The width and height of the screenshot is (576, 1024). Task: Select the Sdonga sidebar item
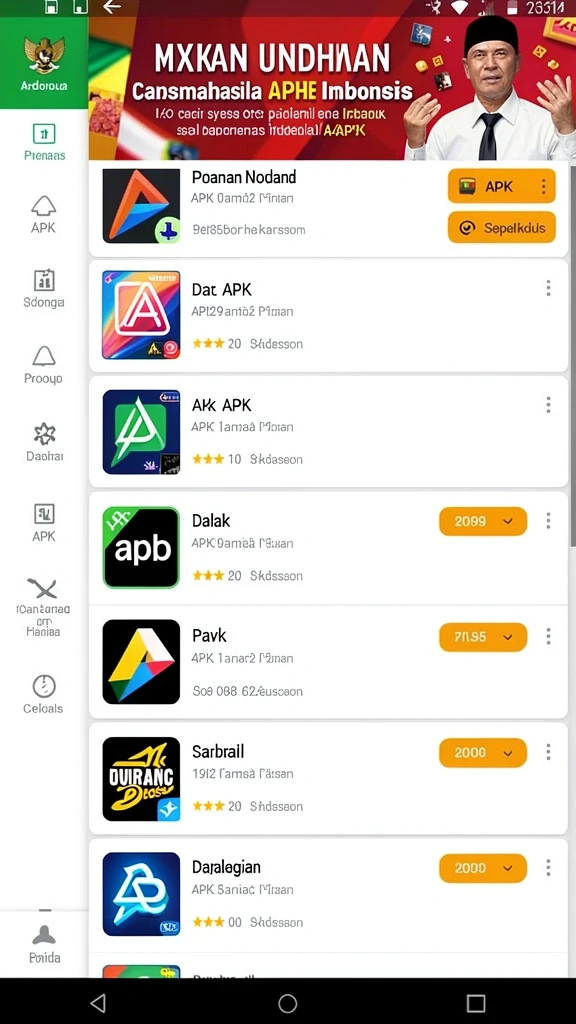coord(44,288)
